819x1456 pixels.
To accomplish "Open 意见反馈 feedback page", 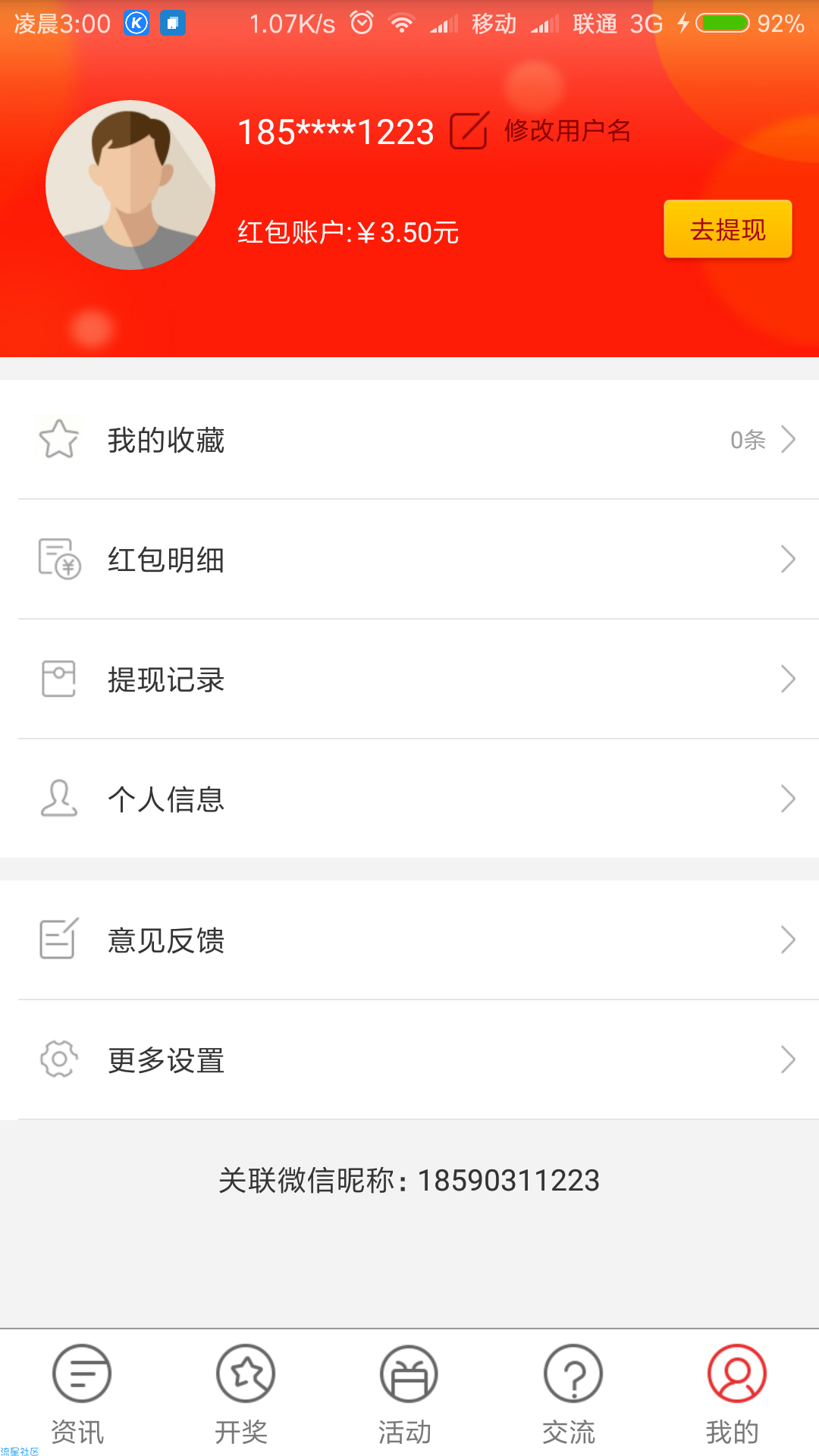I will pos(409,940).
